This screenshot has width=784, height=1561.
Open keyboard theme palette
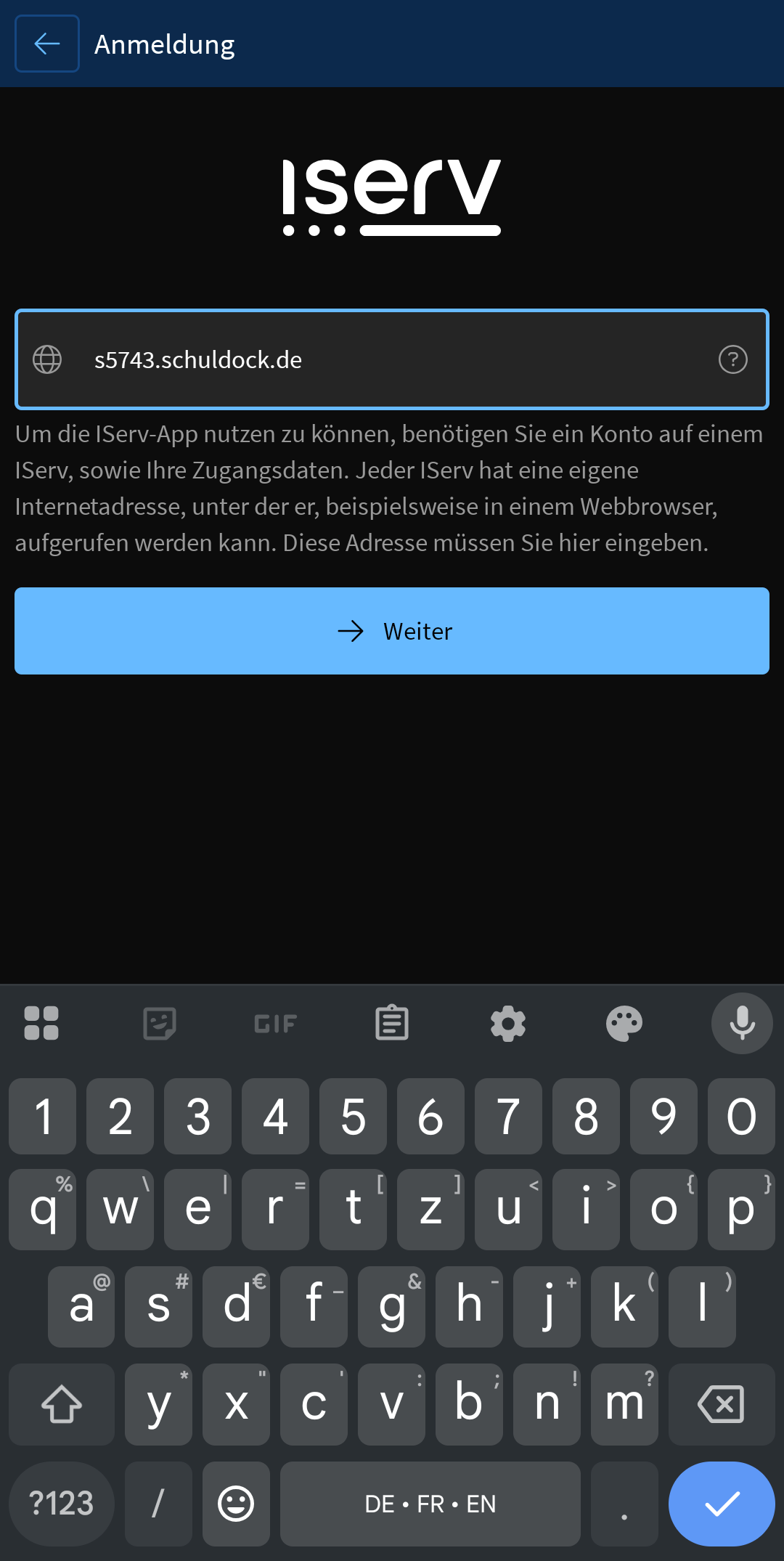pos(624,1024)
